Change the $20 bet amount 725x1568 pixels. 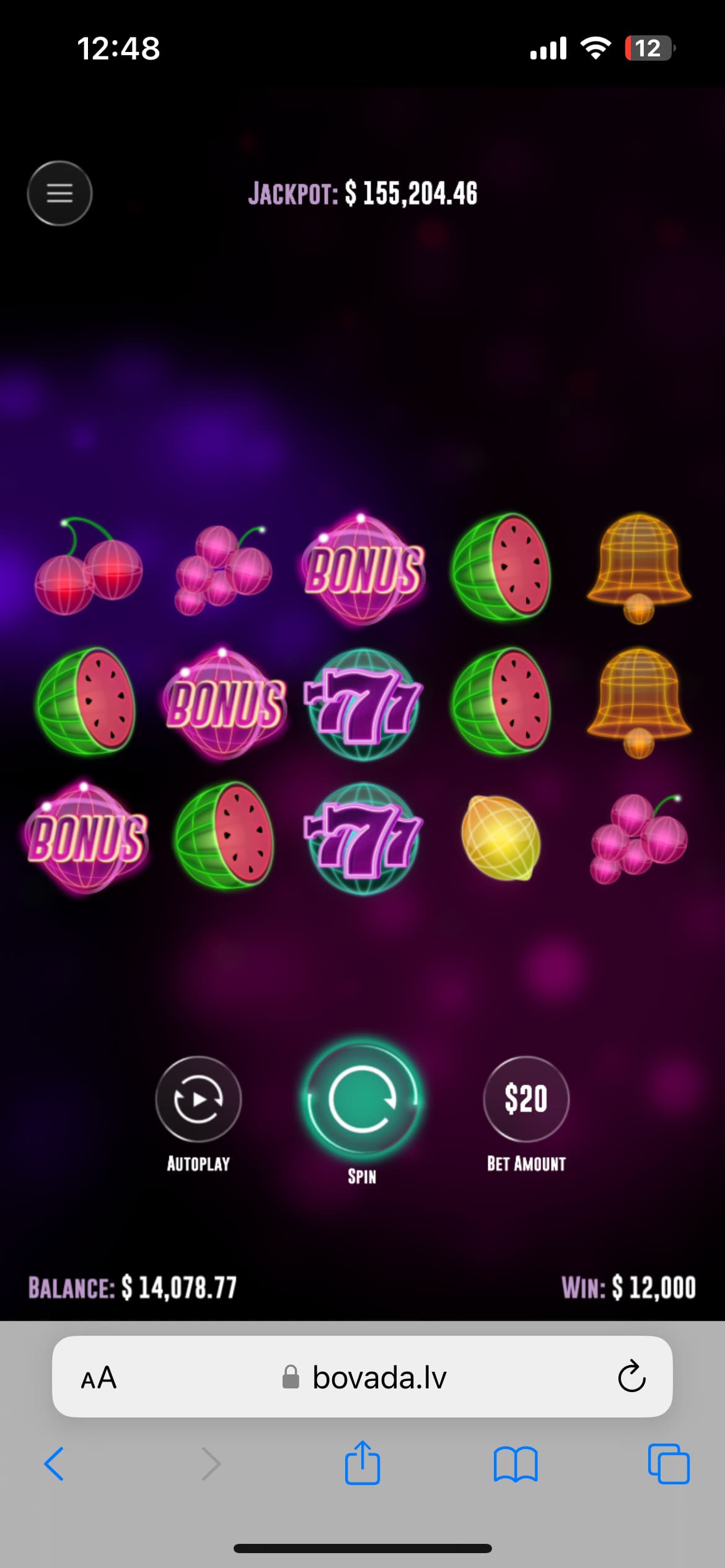point(526,1099)
